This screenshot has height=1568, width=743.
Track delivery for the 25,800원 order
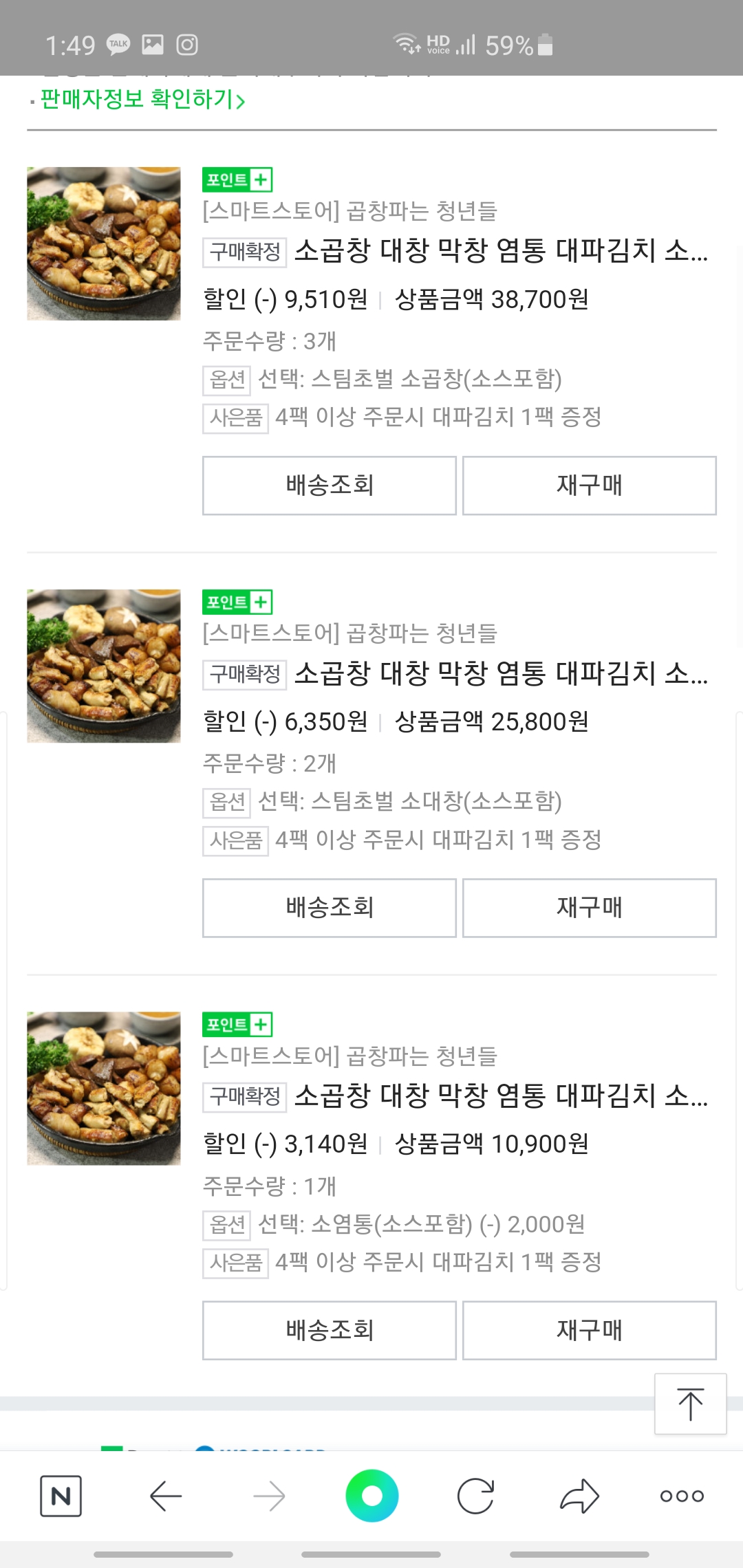[x=329, y=908]
